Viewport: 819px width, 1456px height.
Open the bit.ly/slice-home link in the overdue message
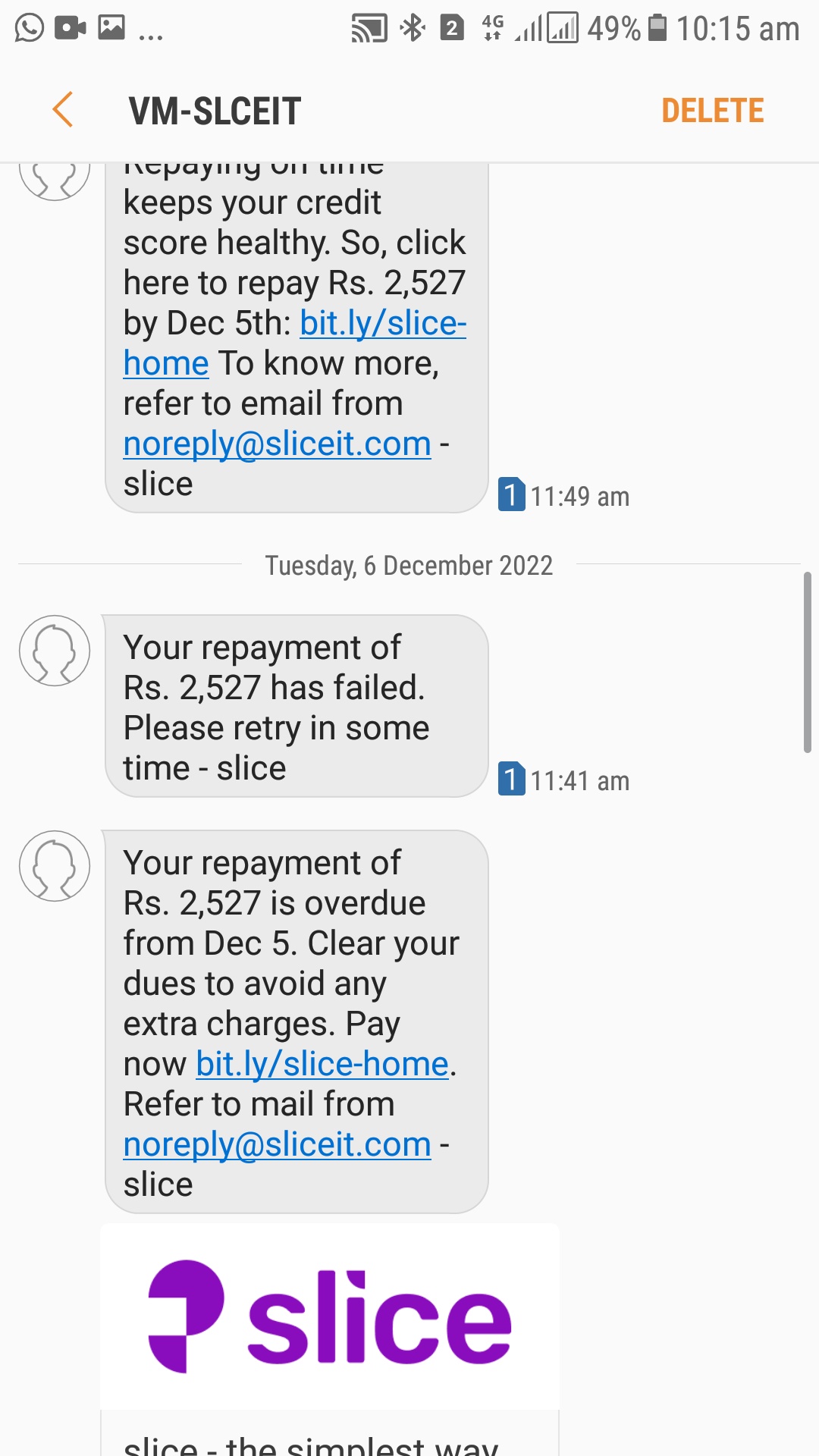(x=322, y=1064)
